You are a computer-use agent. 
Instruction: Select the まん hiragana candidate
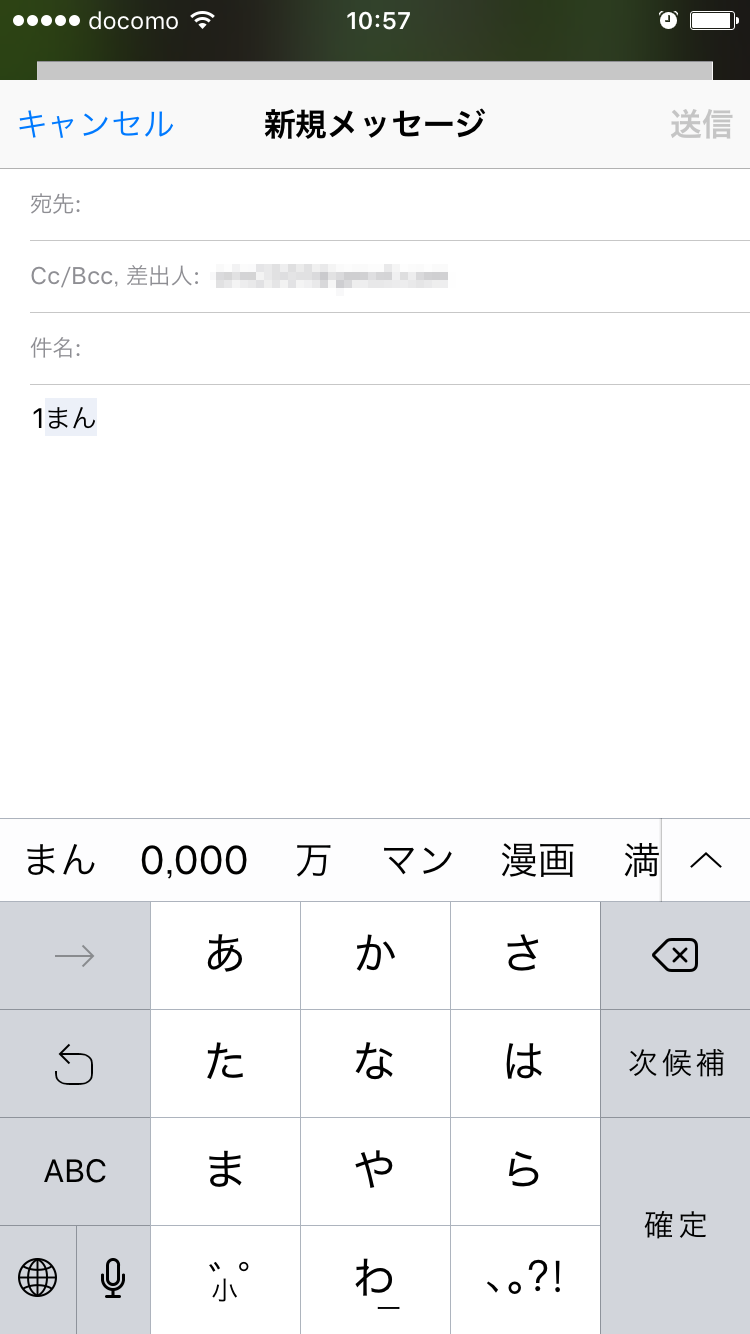coord(60,860)
